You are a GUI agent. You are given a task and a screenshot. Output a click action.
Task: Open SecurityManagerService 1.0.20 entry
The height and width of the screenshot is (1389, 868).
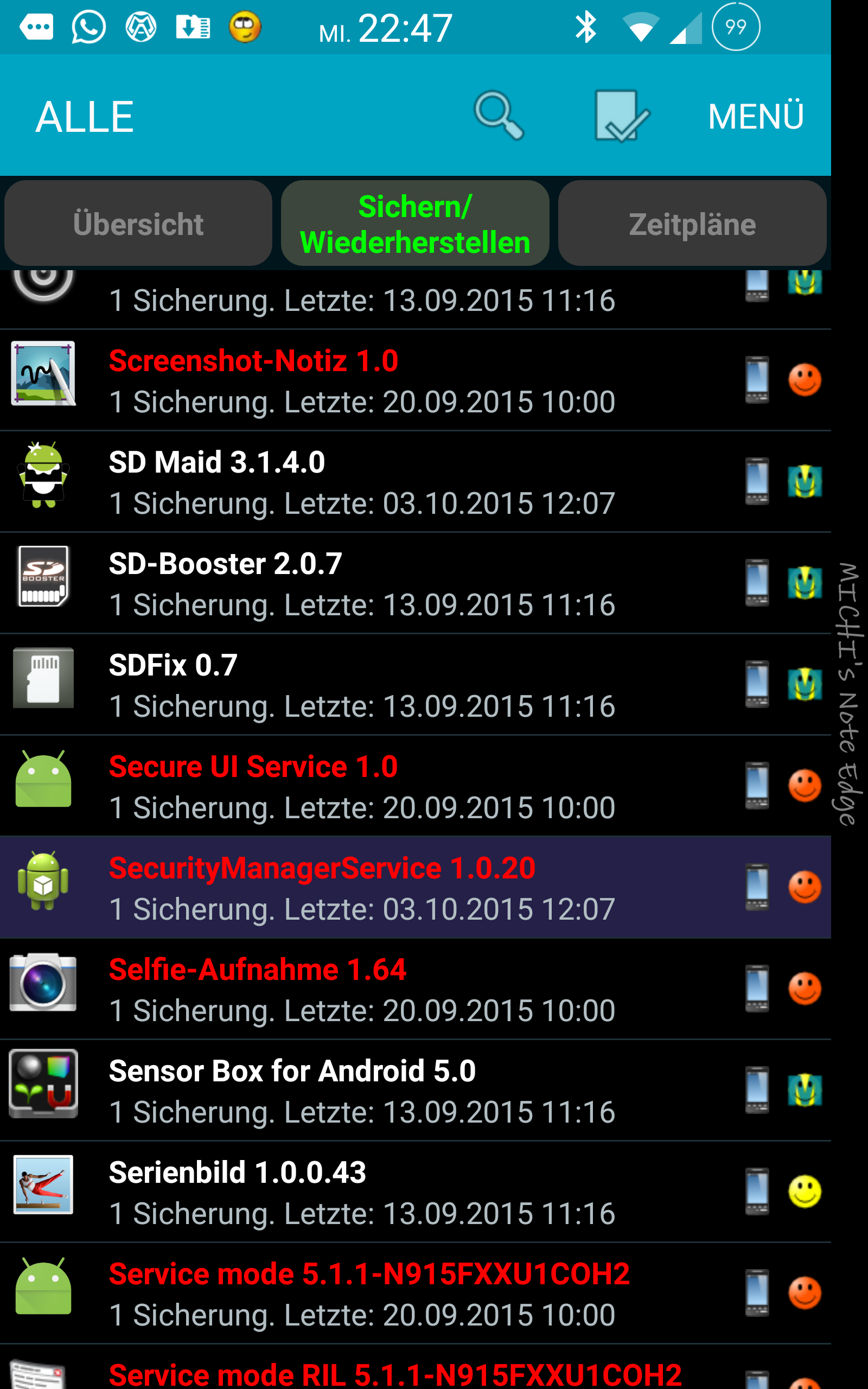416,888
